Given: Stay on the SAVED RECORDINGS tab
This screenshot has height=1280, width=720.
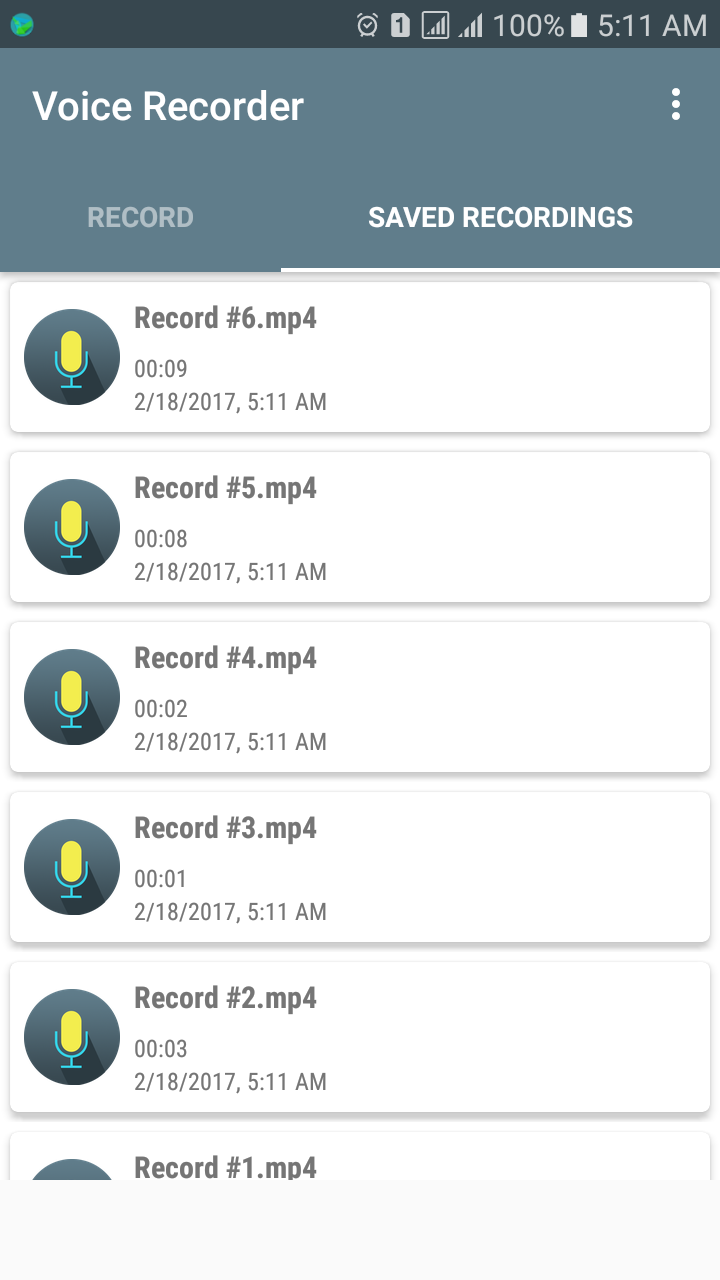Looking at the screenshot, I should tap(500, 217).
